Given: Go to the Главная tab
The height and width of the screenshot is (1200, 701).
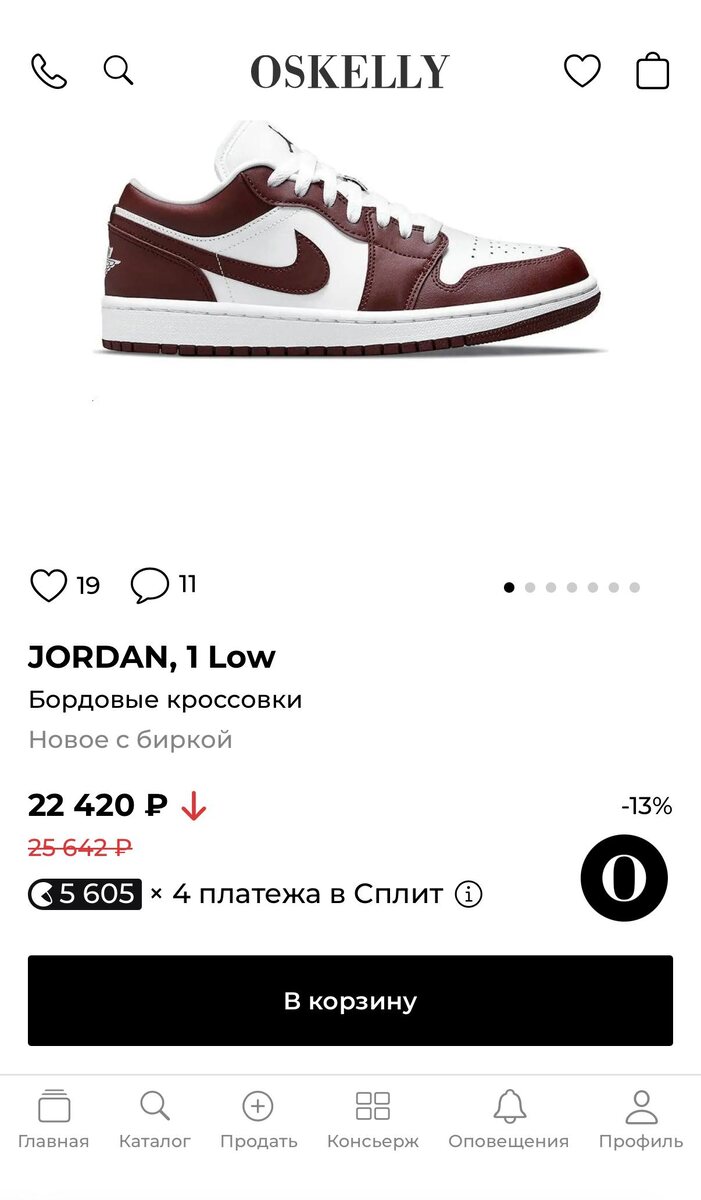Looking at the screenshot, I should pyautogui.click(x=54, y=1120).
